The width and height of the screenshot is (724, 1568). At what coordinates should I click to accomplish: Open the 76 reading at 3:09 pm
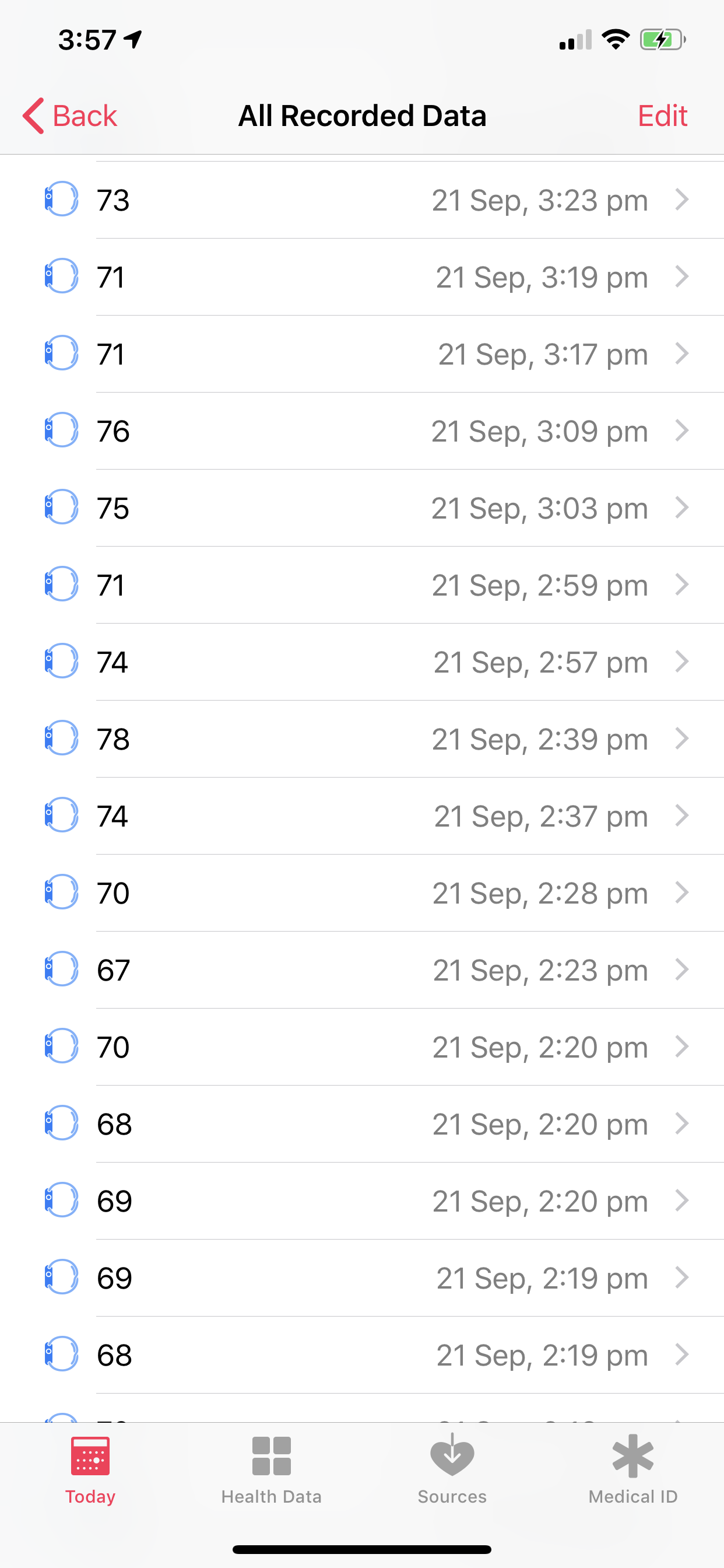pyautogui.click(x=362, y=431)
